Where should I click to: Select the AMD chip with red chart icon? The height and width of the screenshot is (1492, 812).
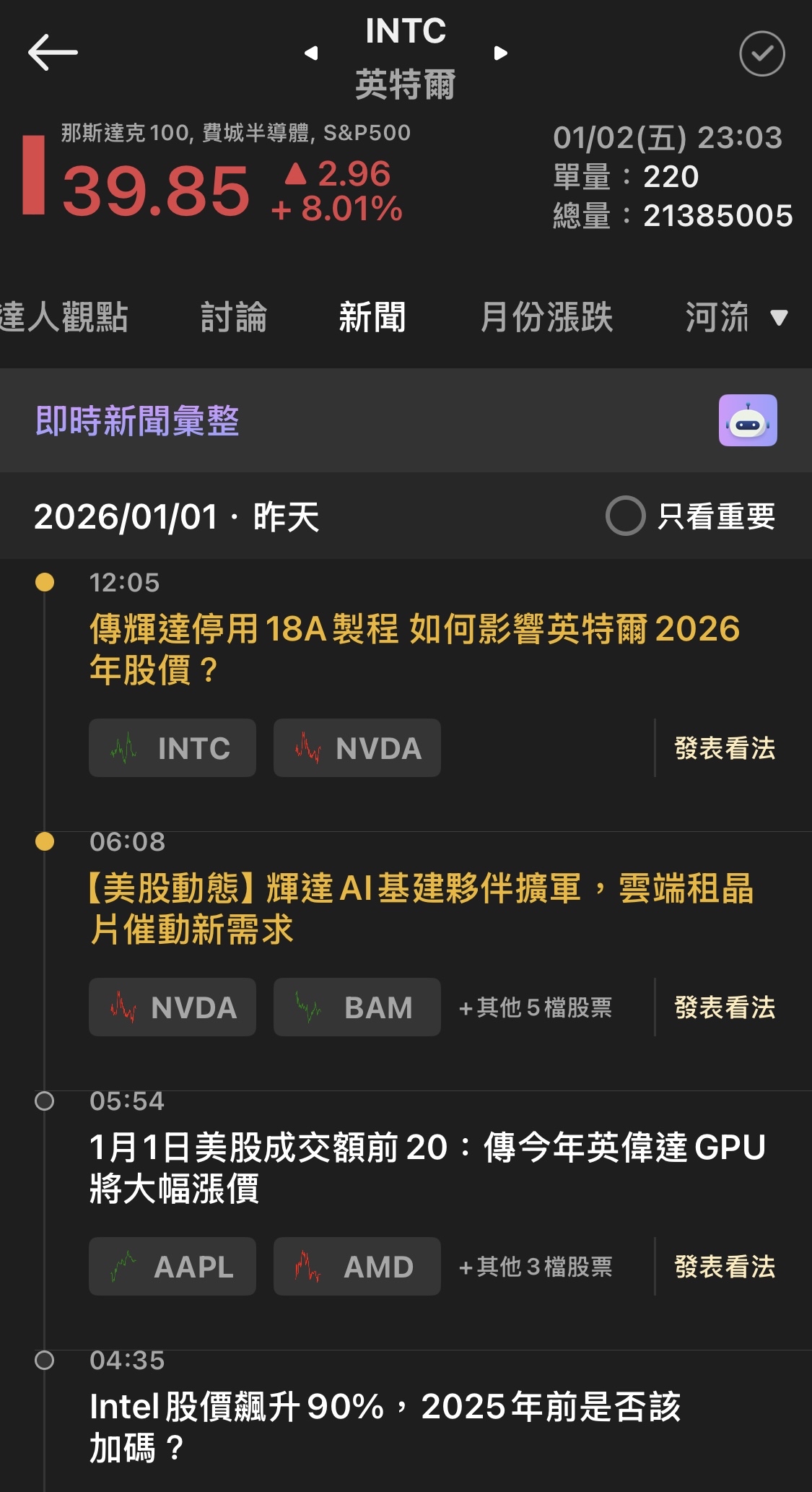coord(357,1266)
